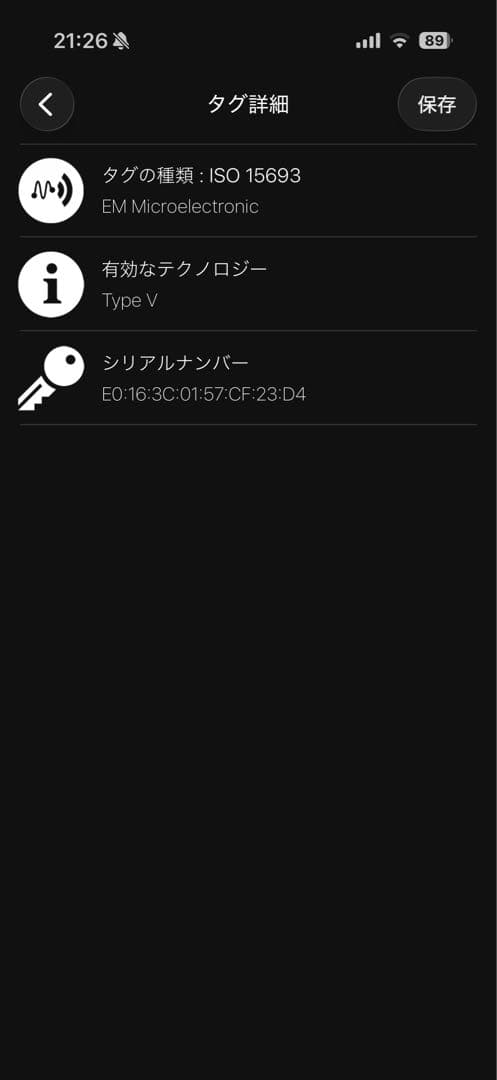The height and width of the screenshot is (1080, 497).
Task: Go back using the arrow button
Action: coord(47,105)
